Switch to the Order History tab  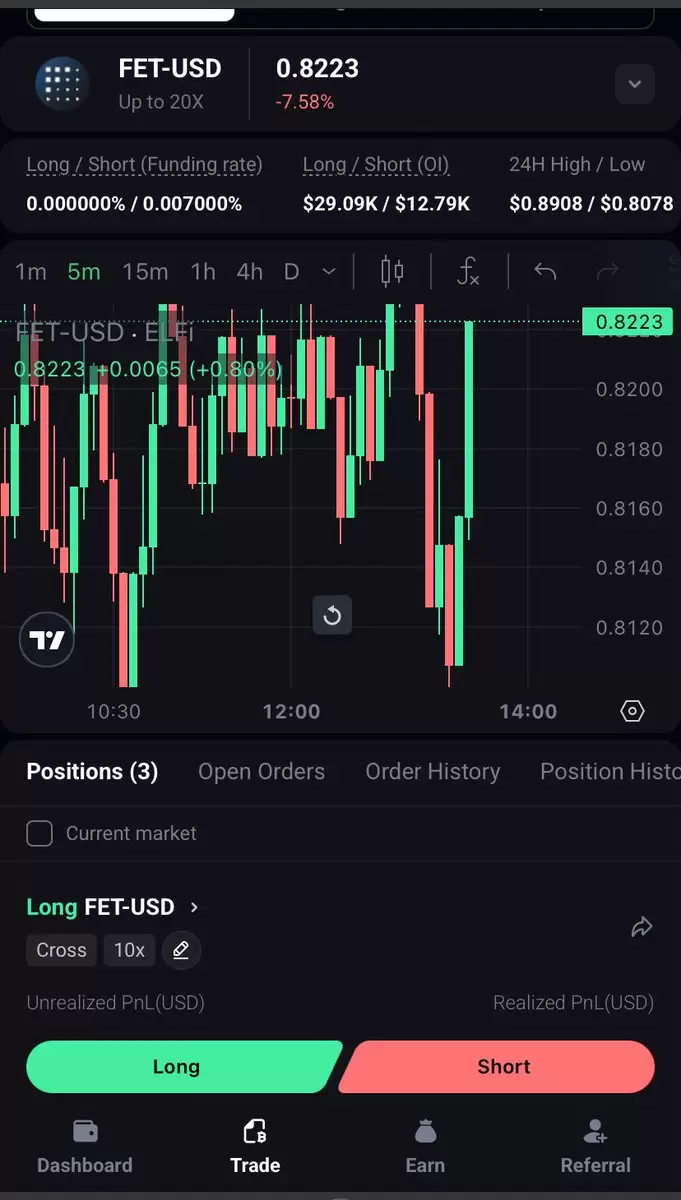[432, 771]
